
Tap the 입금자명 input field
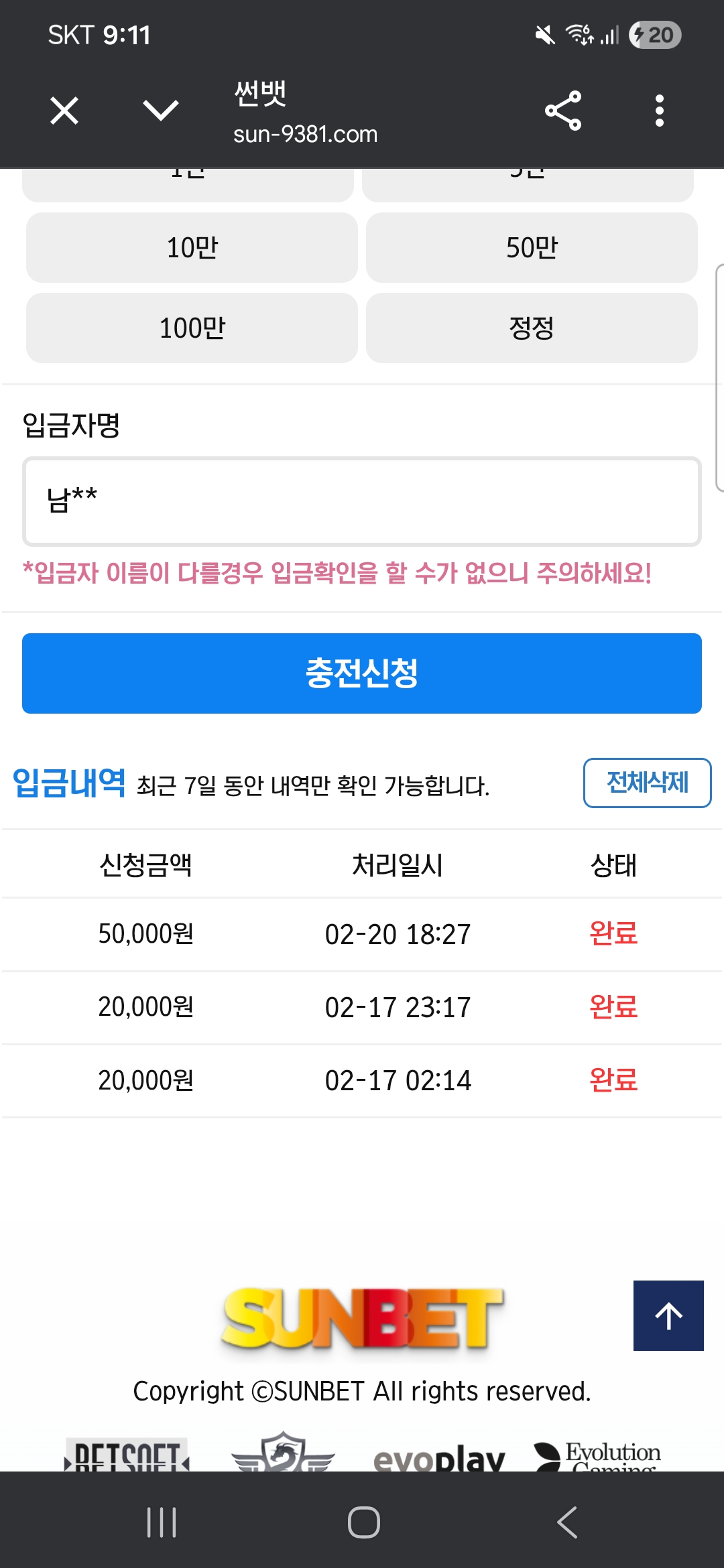pyautogui.click(x=362, y=502)
